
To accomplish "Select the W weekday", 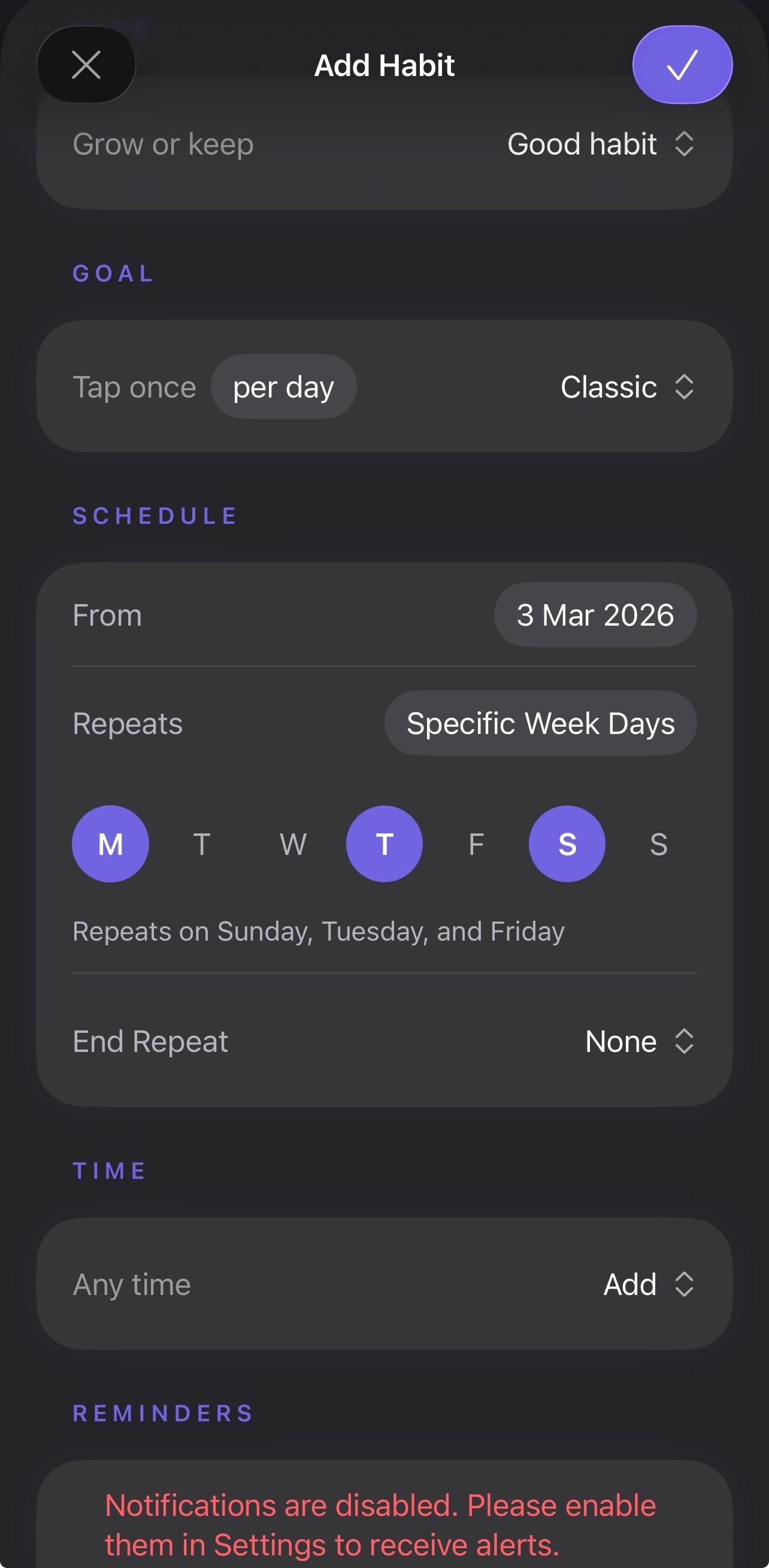I will [x=293, y=844].
